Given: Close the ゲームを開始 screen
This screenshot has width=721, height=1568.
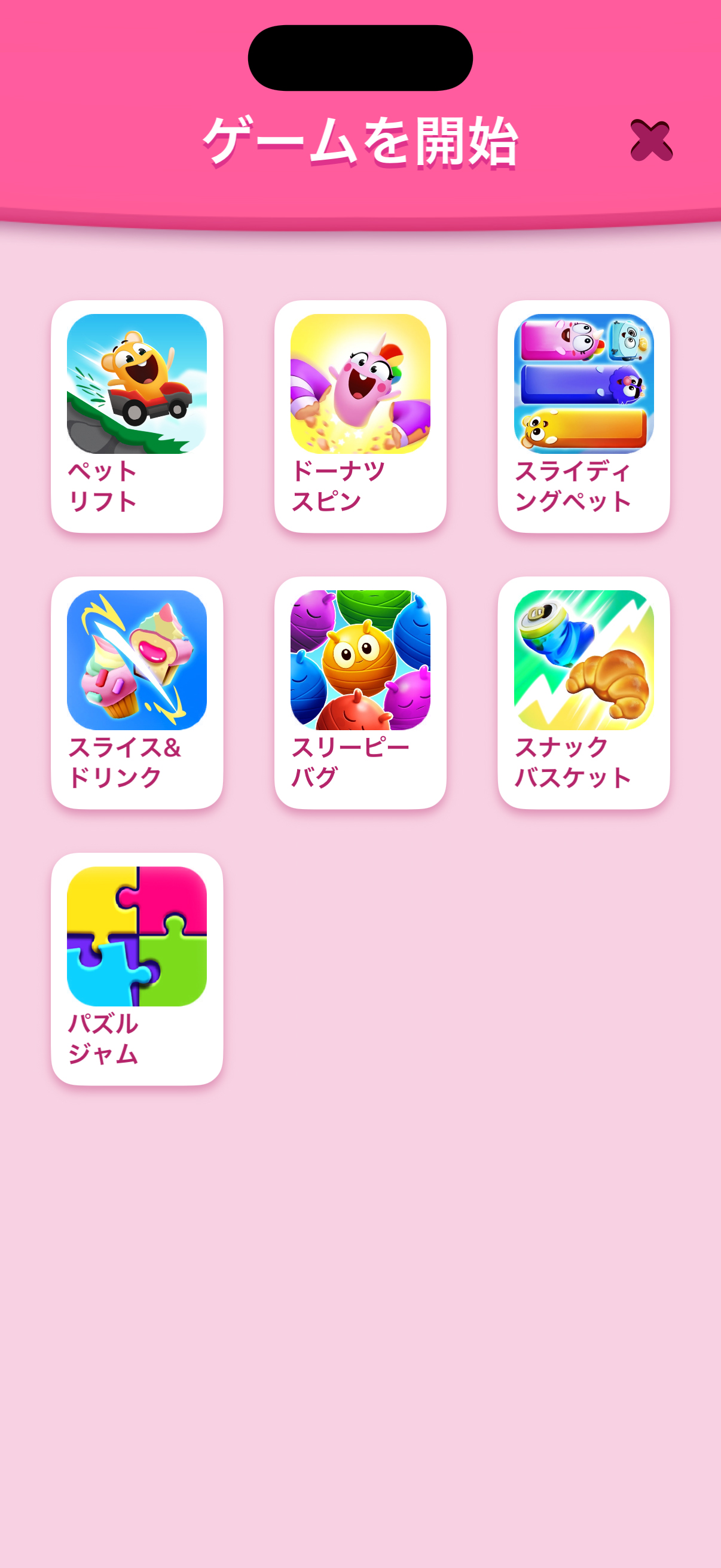Looking at the screenshot, I should (651, 141).
